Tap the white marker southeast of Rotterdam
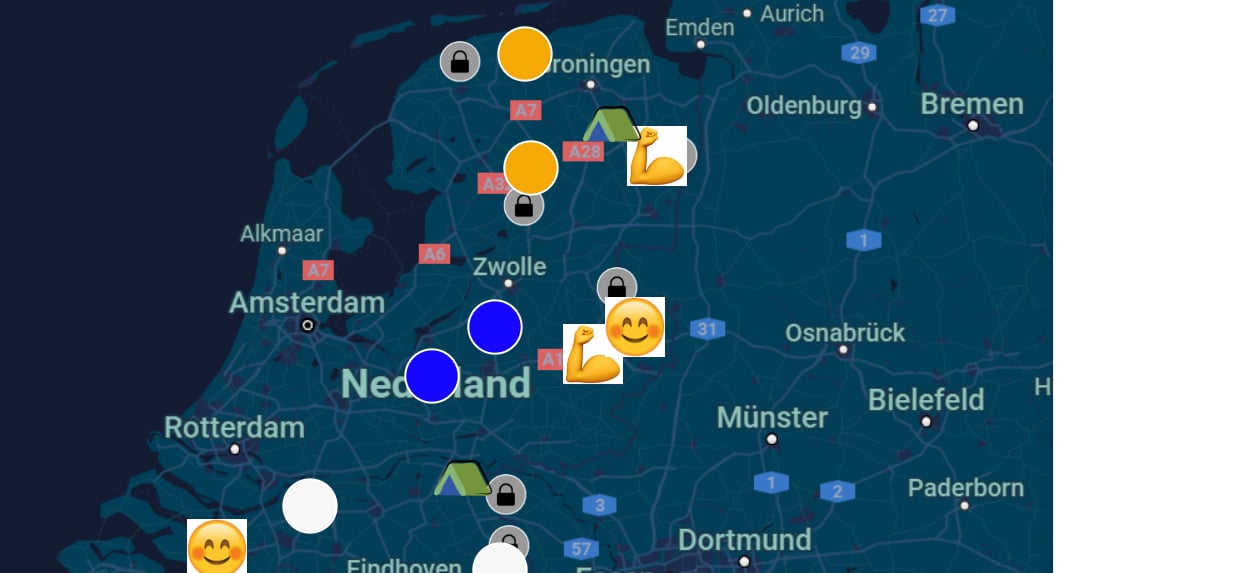This screenshot has width=1234, height=573. point(310,506)
